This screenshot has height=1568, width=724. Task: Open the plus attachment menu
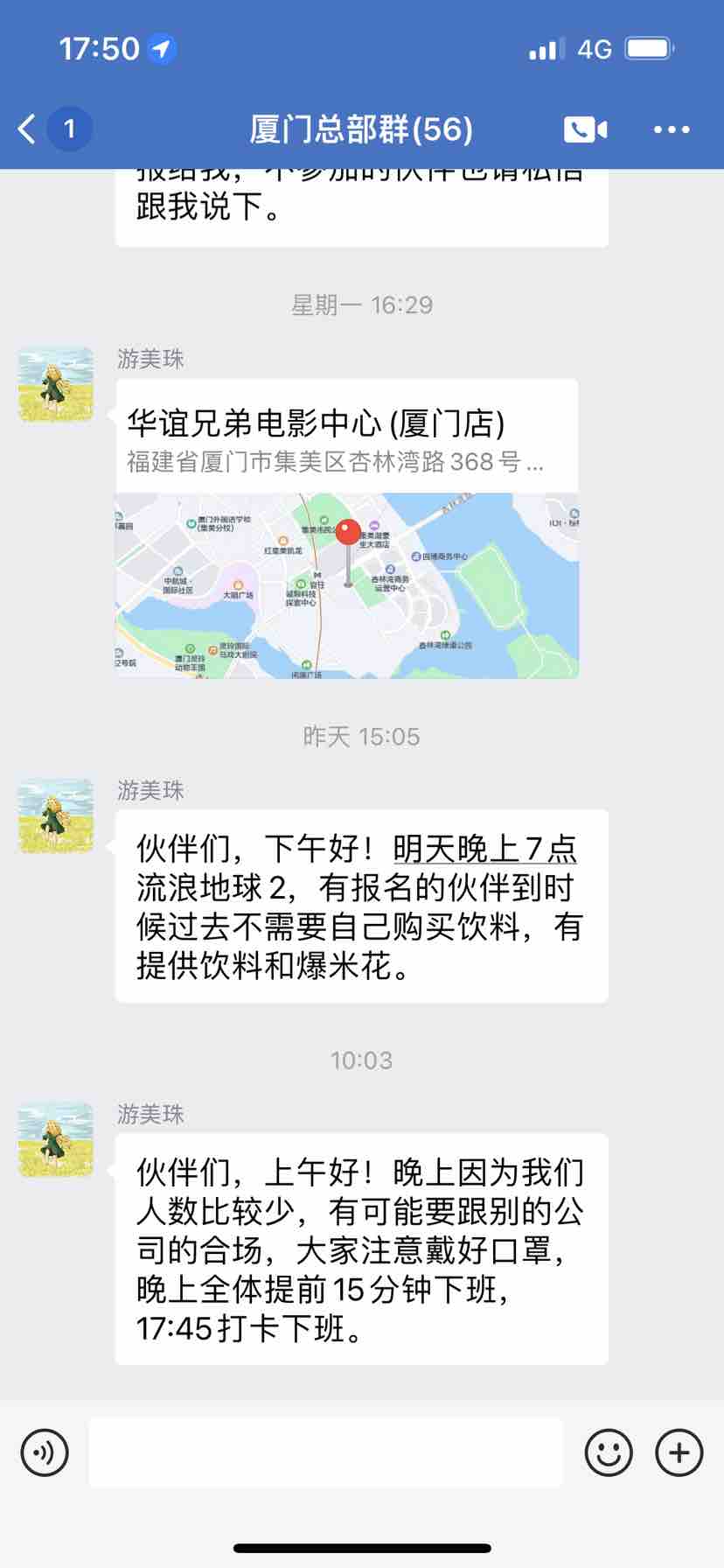[679, 1452]
